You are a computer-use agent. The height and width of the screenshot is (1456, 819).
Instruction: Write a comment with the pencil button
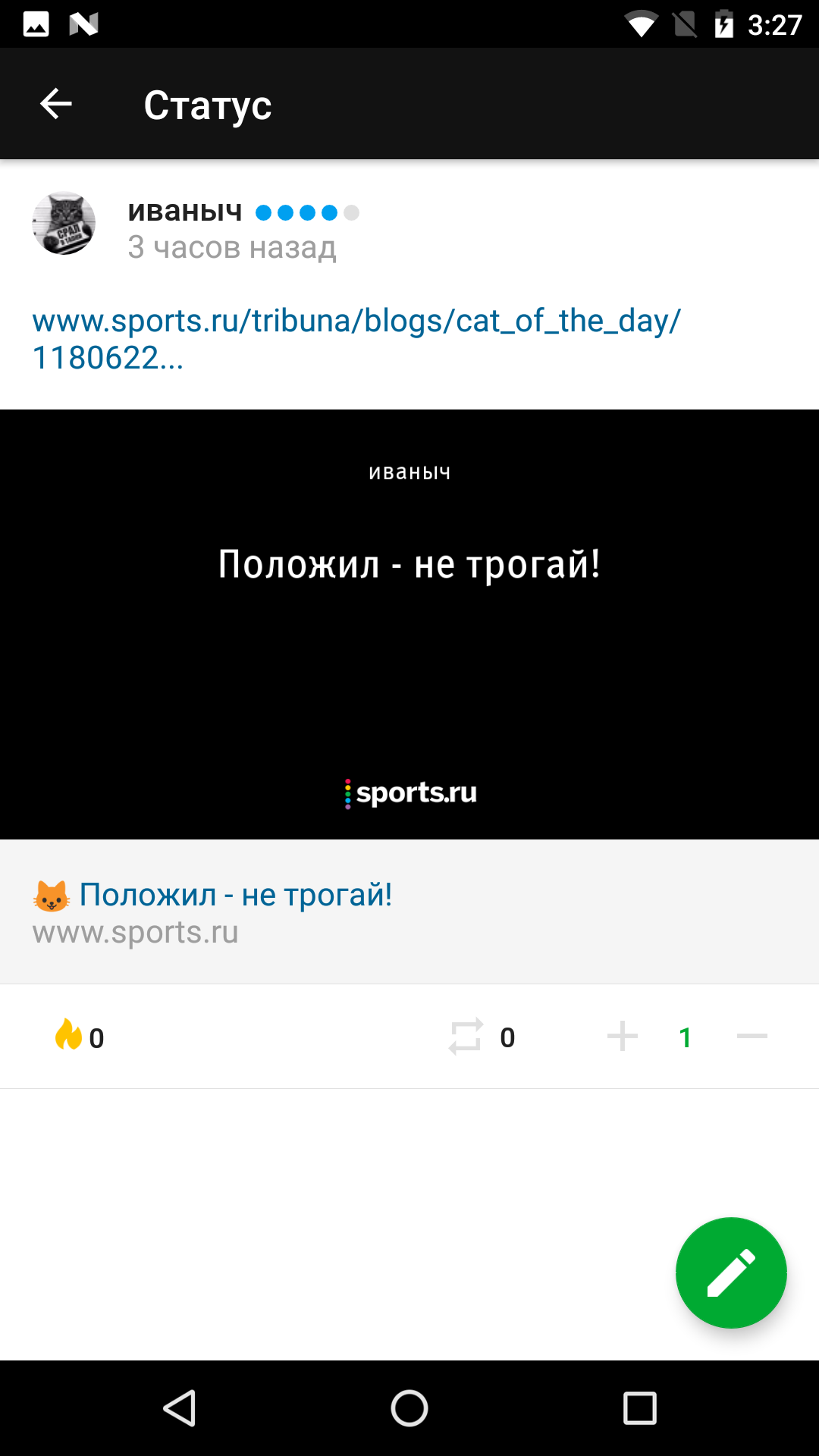tap(731, 1272)
